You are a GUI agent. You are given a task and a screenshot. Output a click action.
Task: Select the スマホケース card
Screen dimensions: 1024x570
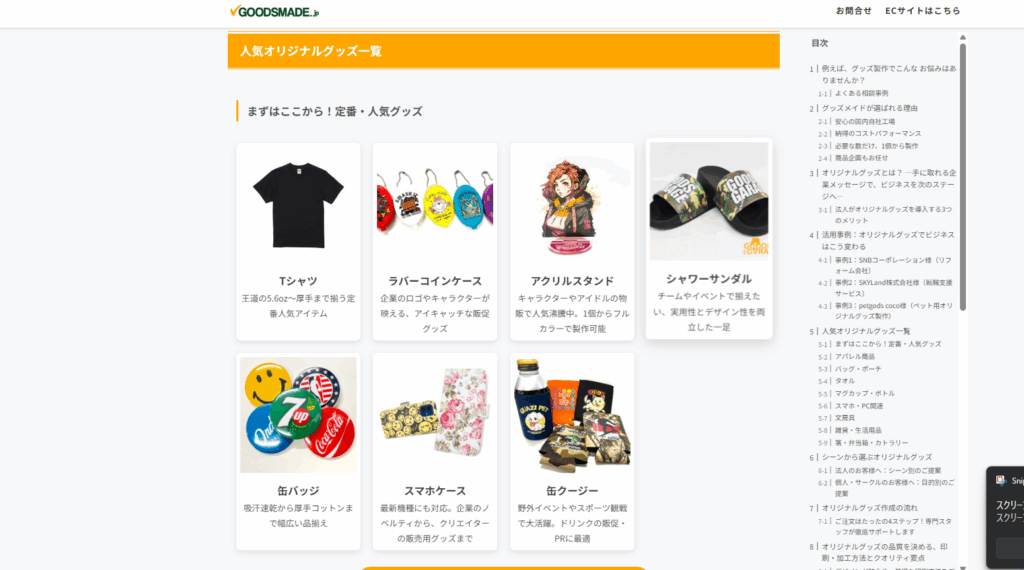(435, 450)
